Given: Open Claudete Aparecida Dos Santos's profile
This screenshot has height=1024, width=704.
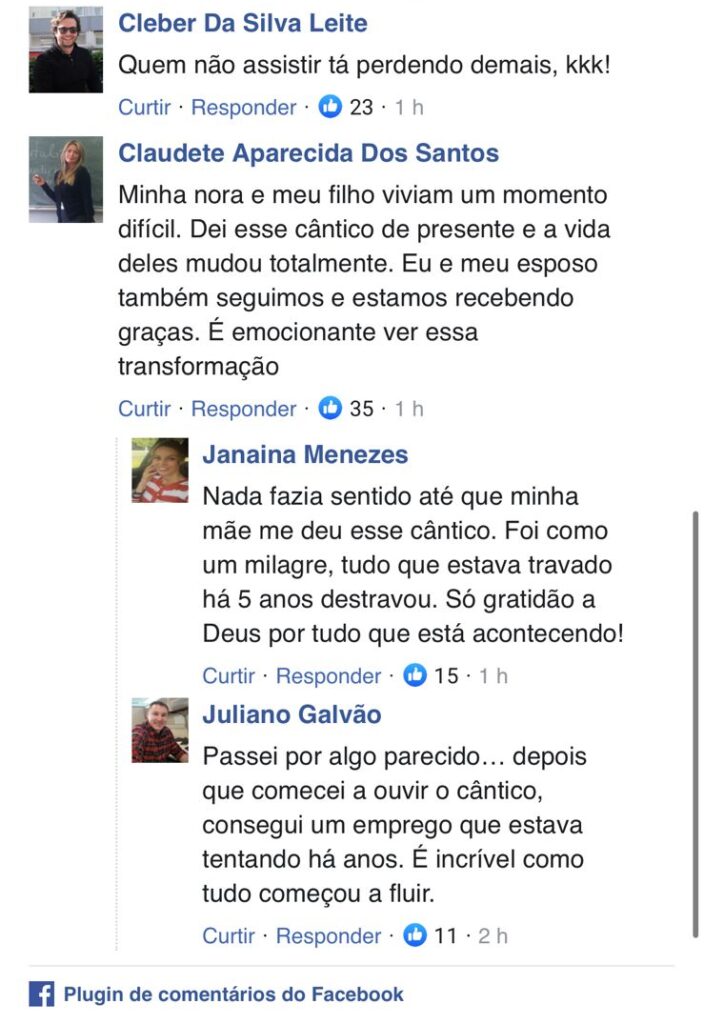Looking at the screenshot, I should [308, 153].
